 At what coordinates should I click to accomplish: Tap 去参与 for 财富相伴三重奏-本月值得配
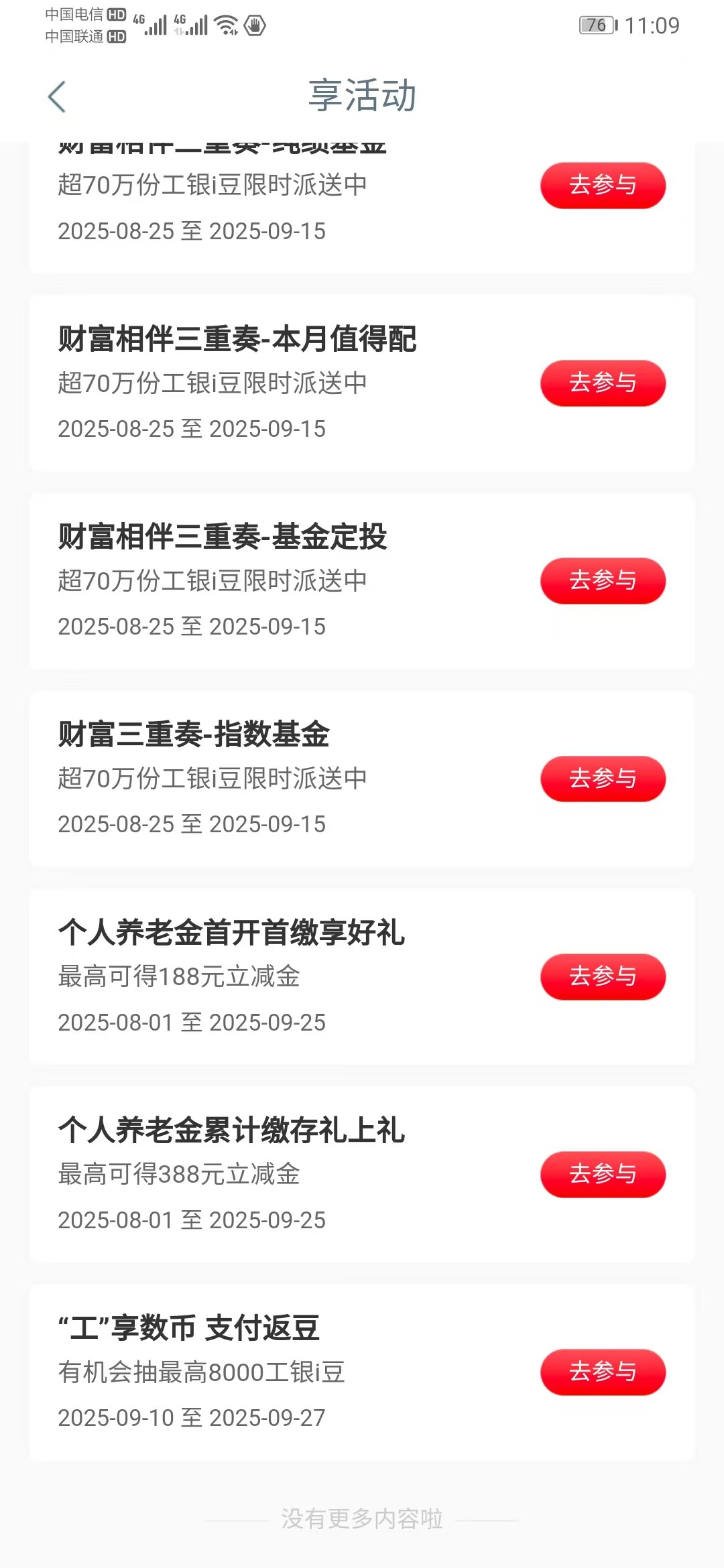[x=603, y=383]
